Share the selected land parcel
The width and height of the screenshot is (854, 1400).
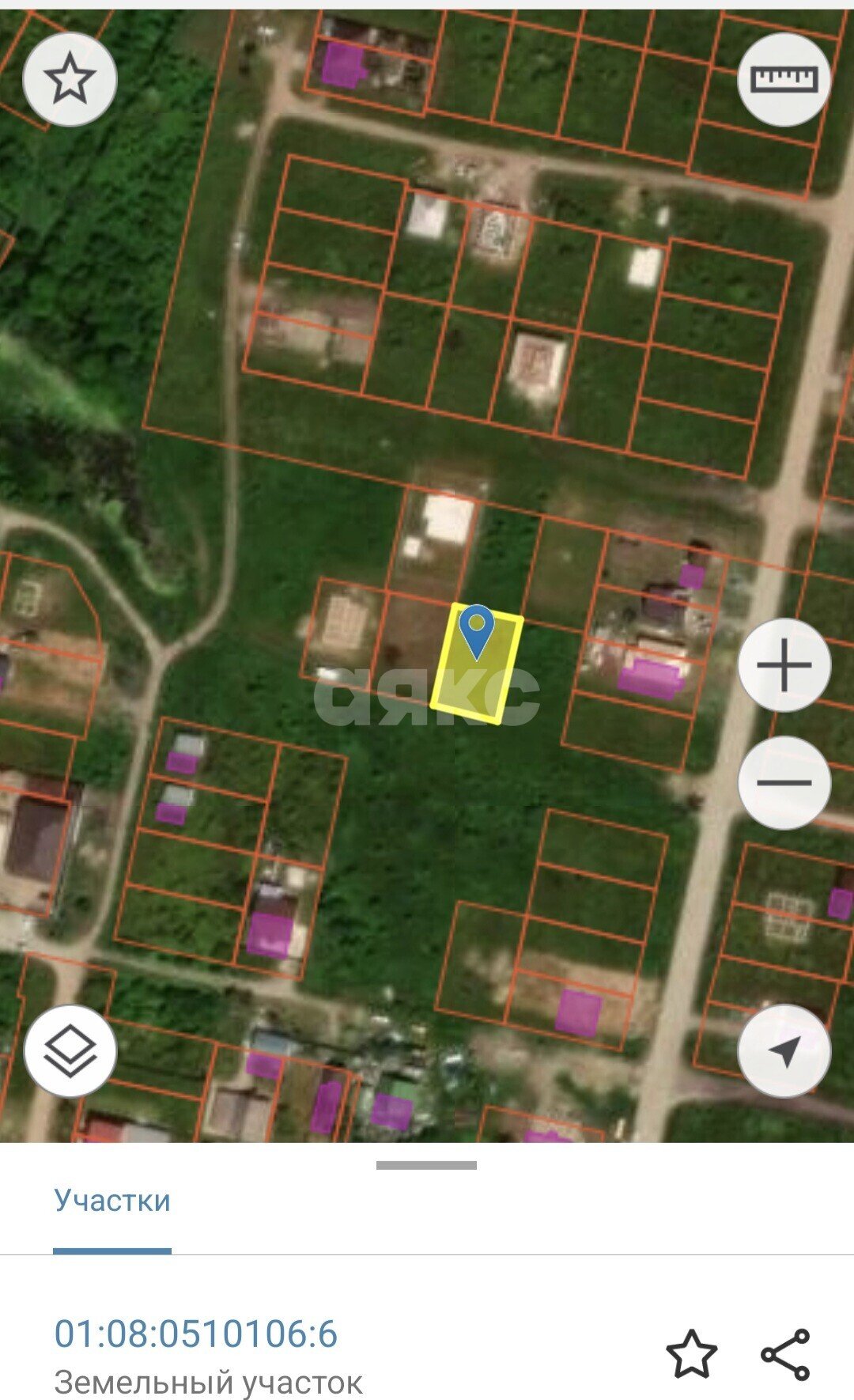click(x=785, y=1355)
